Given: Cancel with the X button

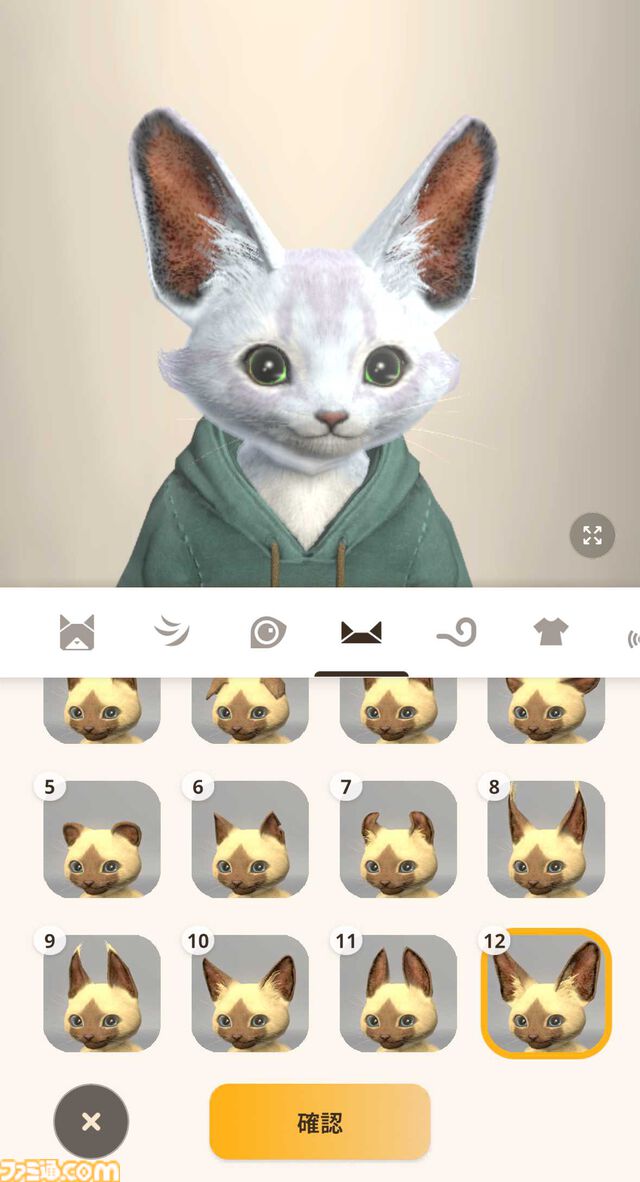Looking at the screenshot, I should pos(91,1122).
